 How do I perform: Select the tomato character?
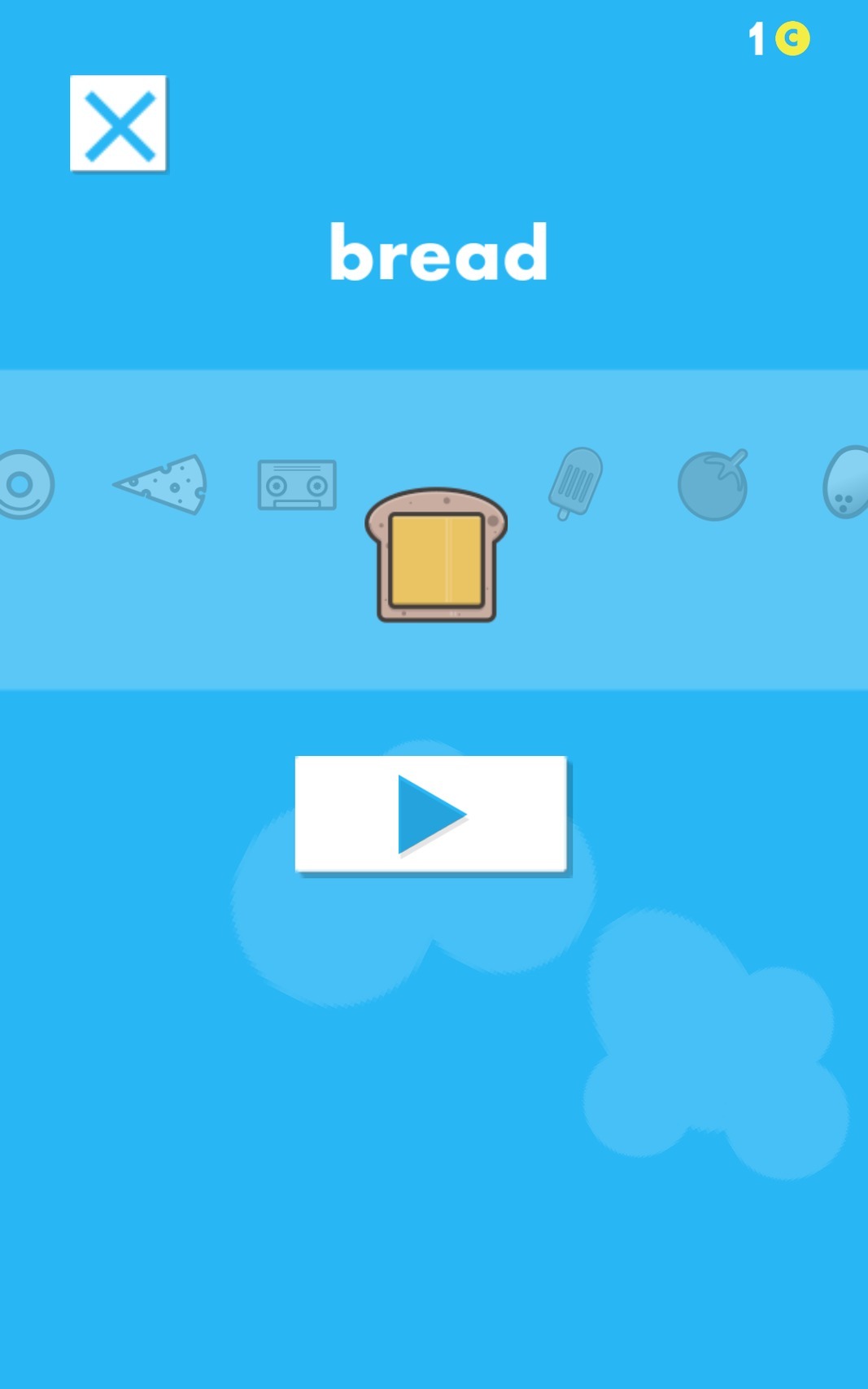tap(713, 485)
